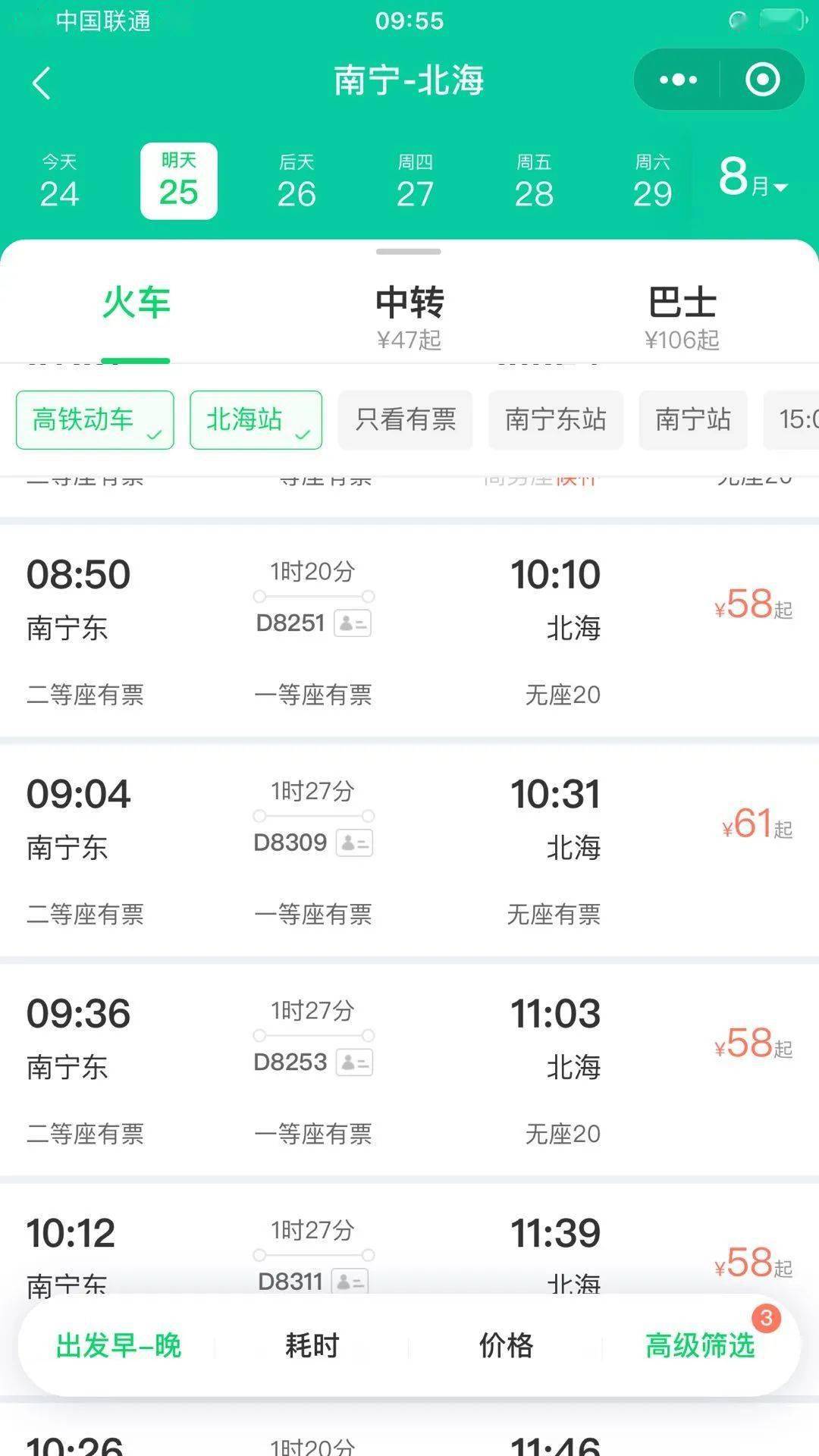
Task: Go back from the 南宁-北海 page
Action: click(x=42, y=82)
